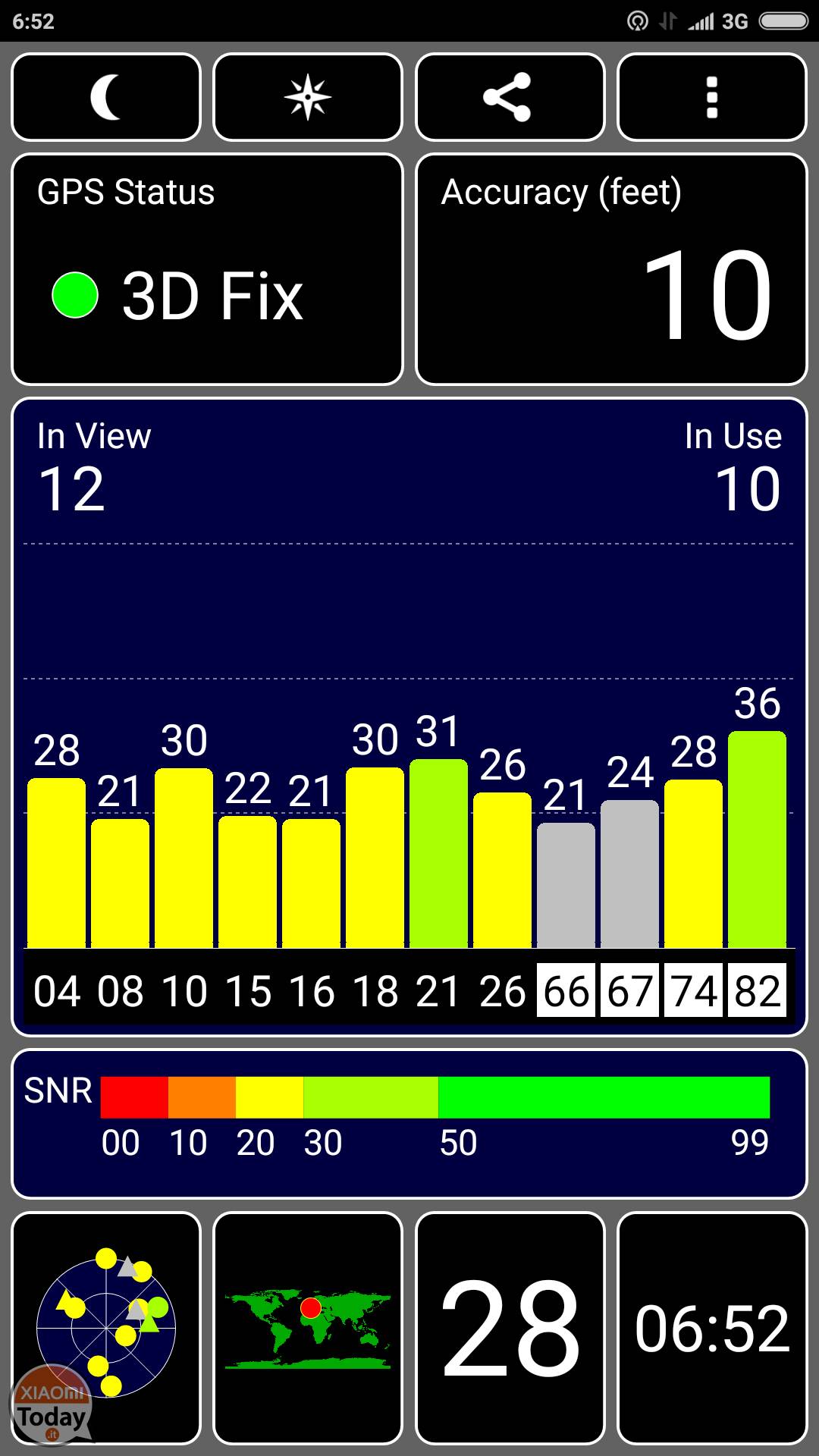This screenshot has height=1456, width=819.
Task: Switch to night mode with the moon icon
Action: pos(106,97)
